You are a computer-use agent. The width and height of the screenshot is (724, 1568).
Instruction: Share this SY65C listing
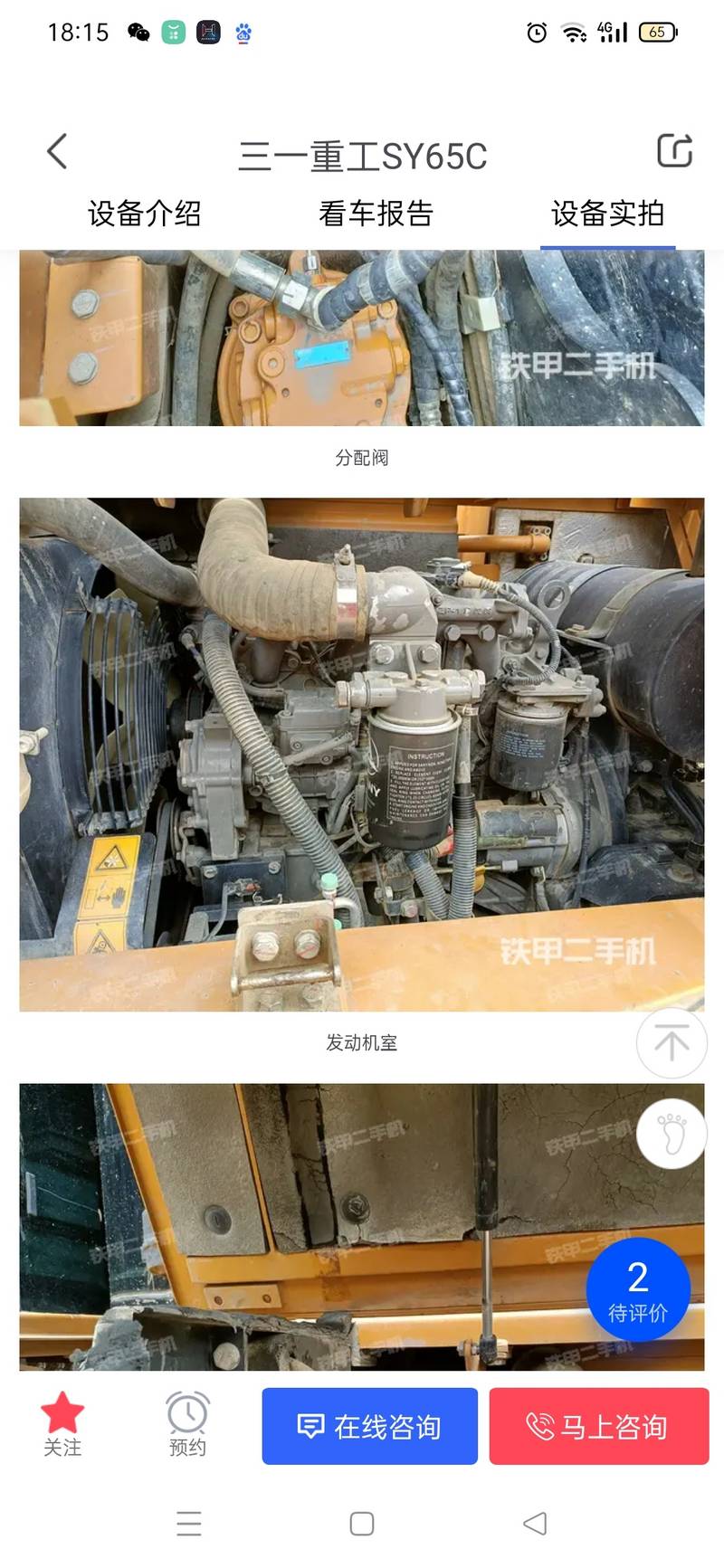click(674, 151)
